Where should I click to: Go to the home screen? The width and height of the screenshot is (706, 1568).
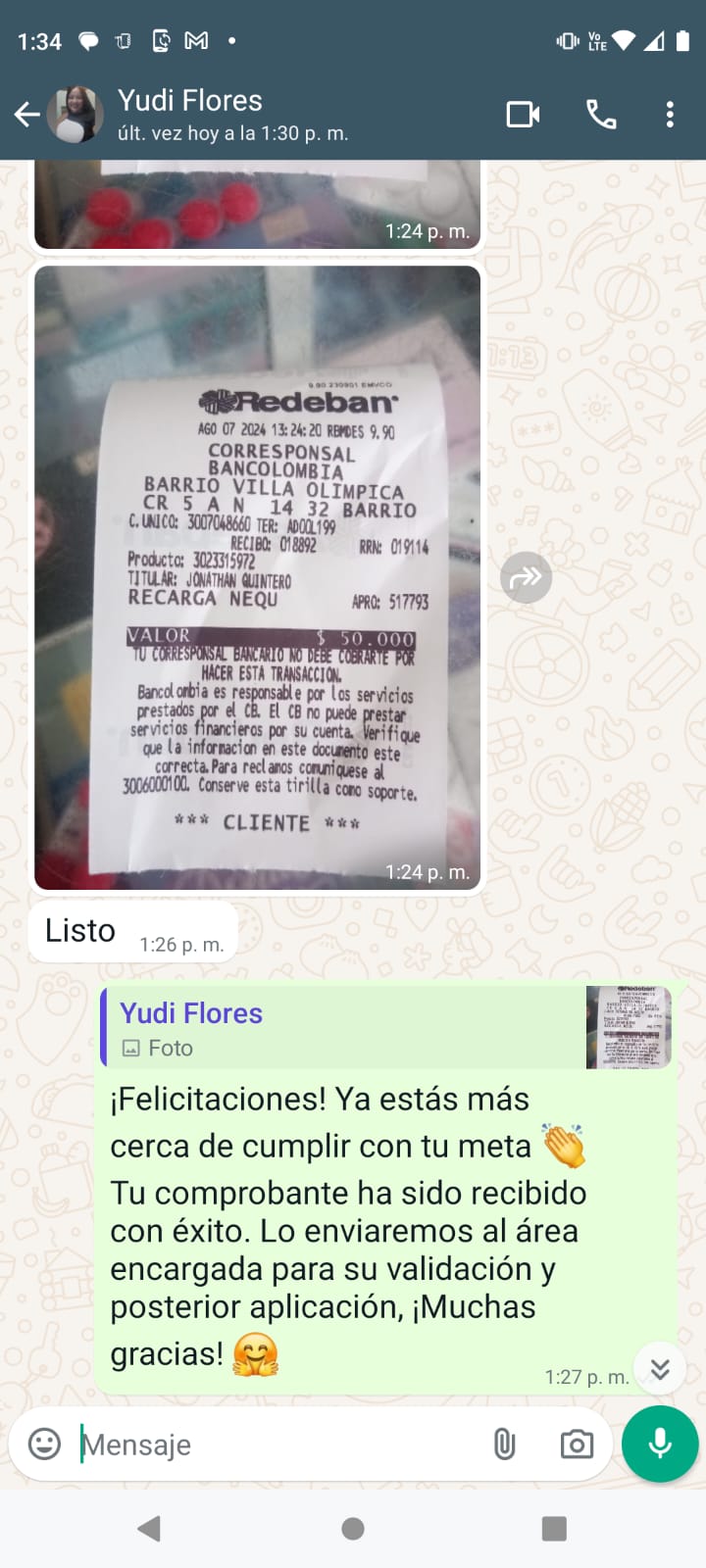pyautogui.click(x=353, y=1528)
